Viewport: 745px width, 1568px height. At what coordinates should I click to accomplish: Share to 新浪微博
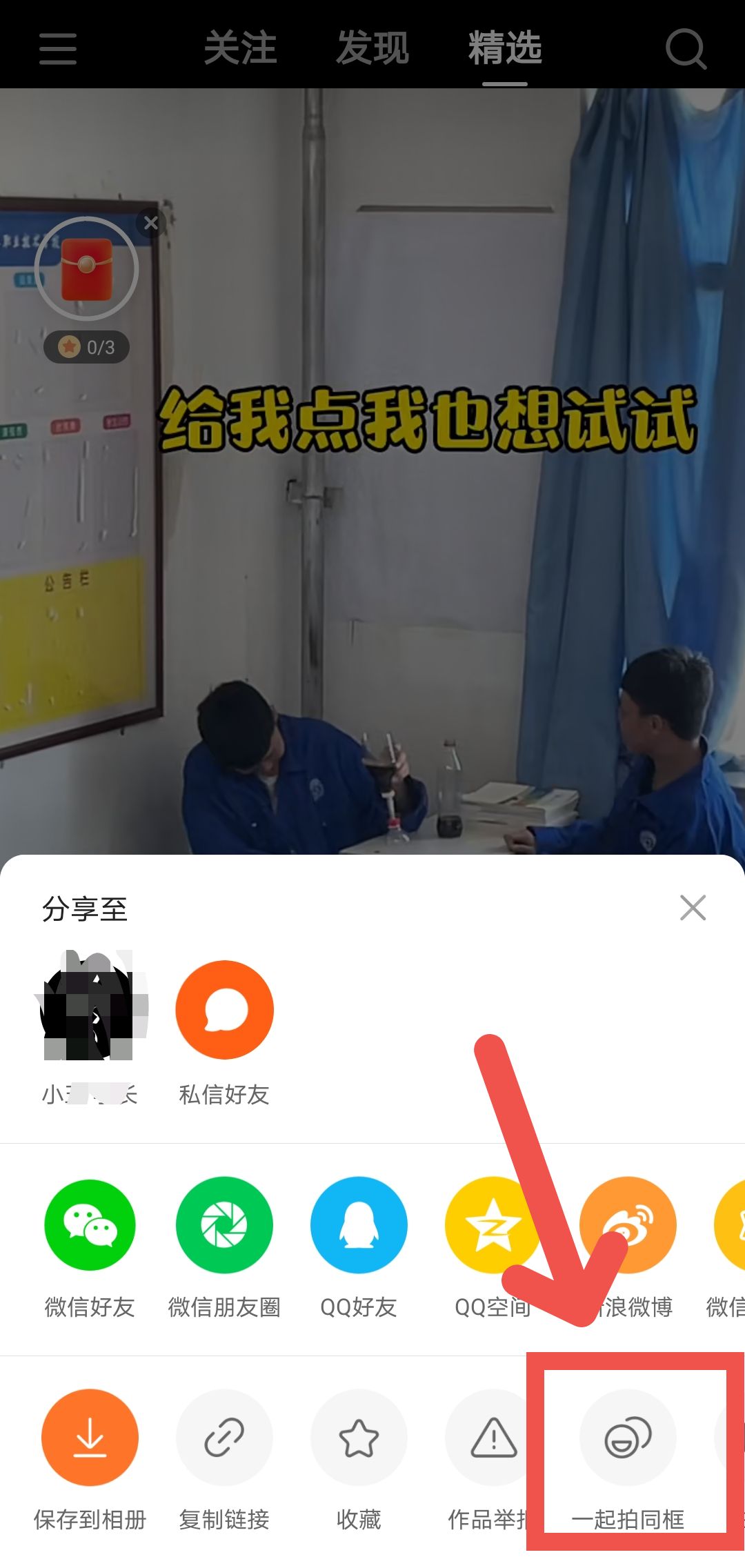[x=629, y=1225]
